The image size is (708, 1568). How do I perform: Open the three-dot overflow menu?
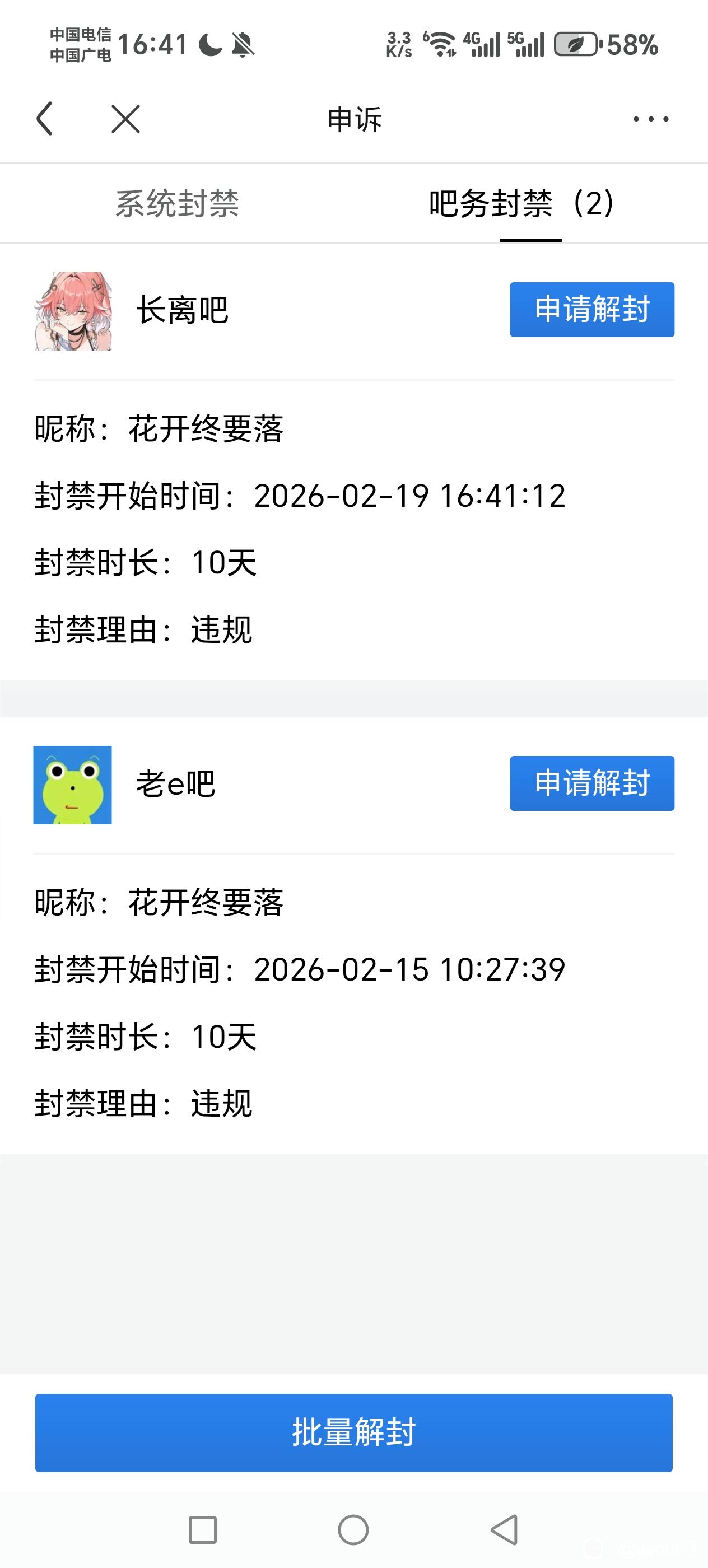tap(650, 119)
